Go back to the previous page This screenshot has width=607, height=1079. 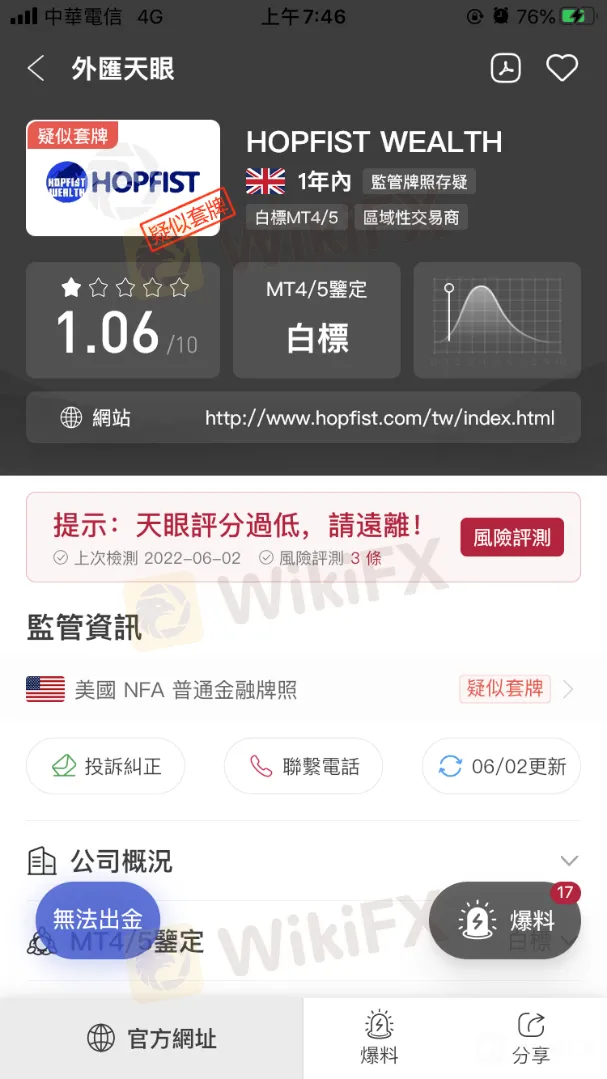[36, 68]
